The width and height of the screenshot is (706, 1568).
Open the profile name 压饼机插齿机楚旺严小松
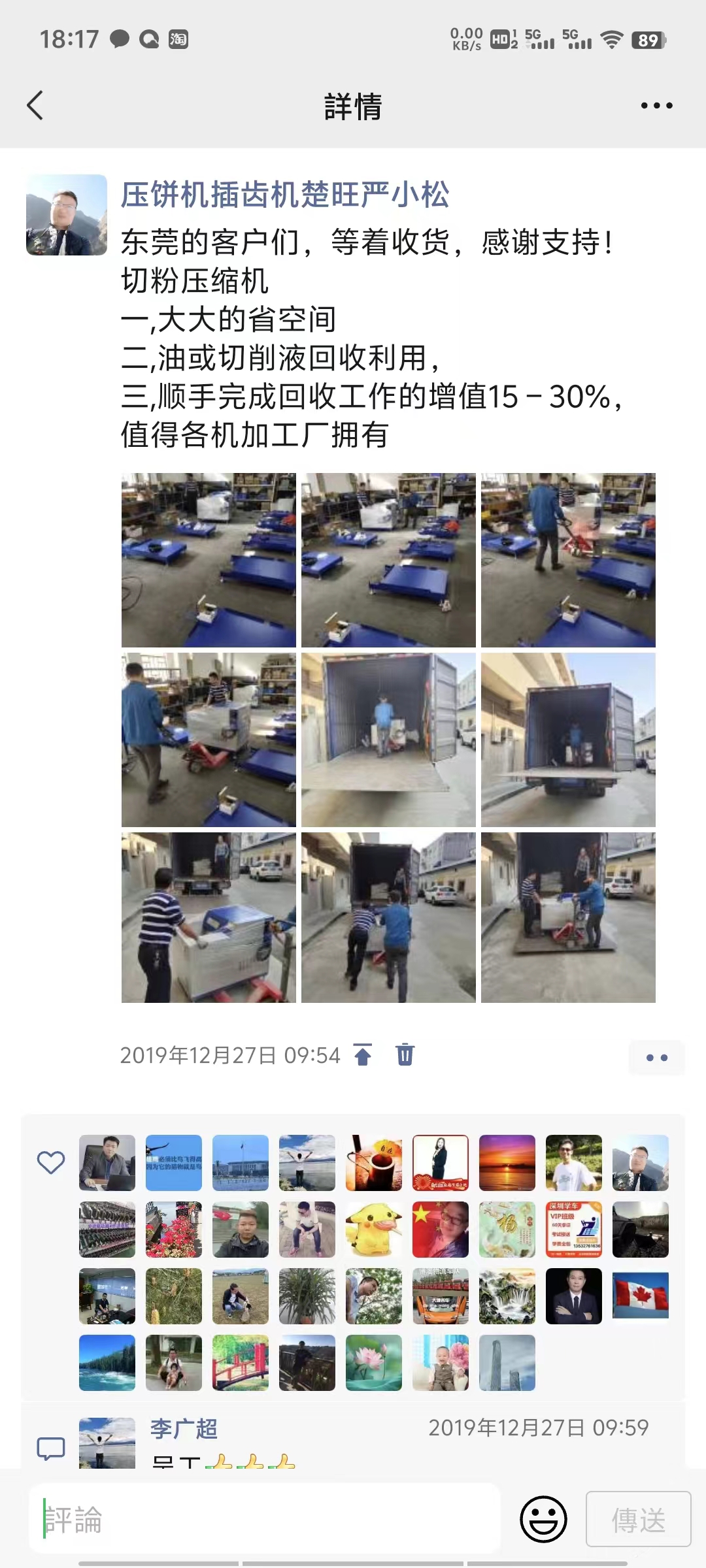pyautogui.click(x=285, y=195)
